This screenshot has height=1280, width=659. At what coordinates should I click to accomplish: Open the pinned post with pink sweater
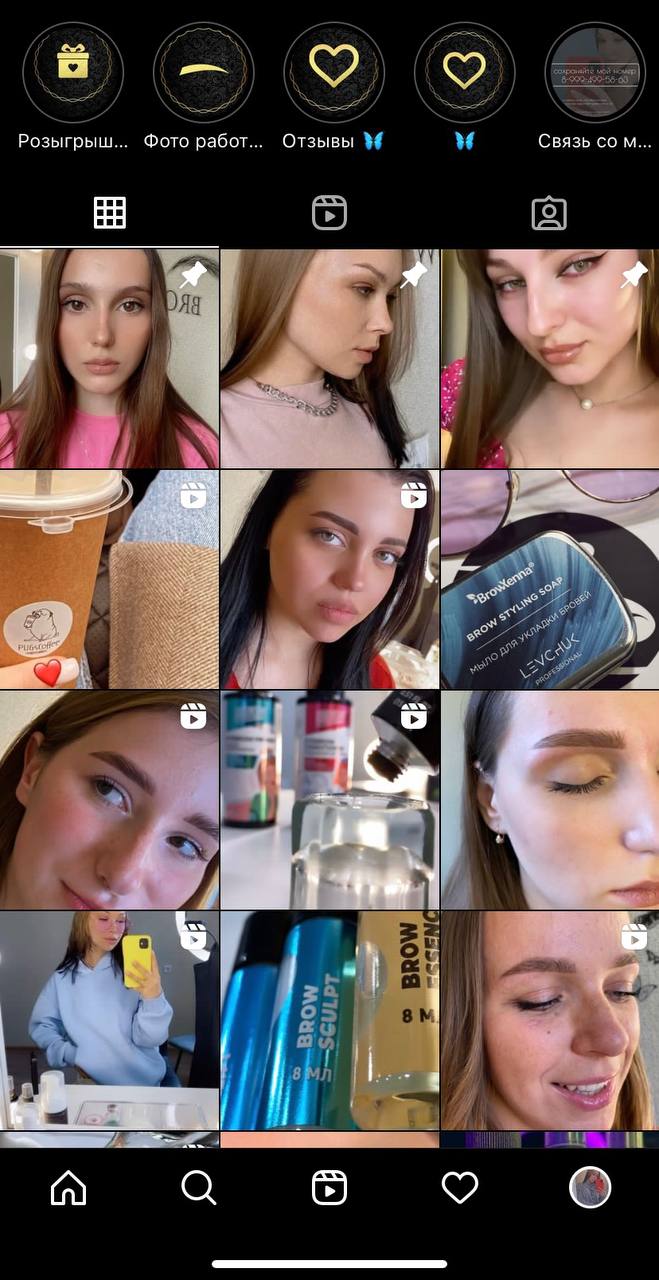tap(109, 358)
